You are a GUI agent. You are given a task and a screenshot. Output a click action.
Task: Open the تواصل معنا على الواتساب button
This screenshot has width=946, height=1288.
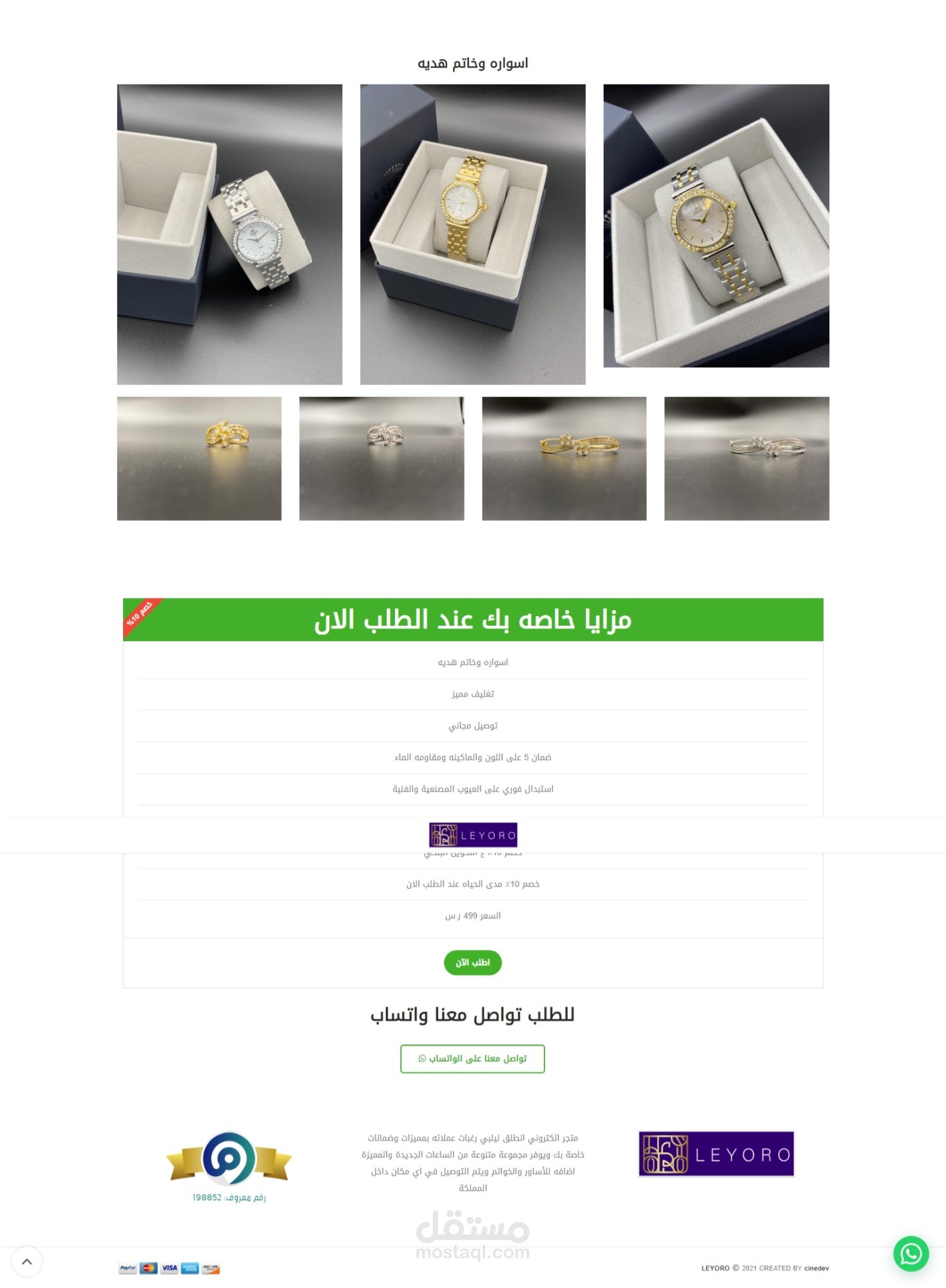[x=472, y=1059]
